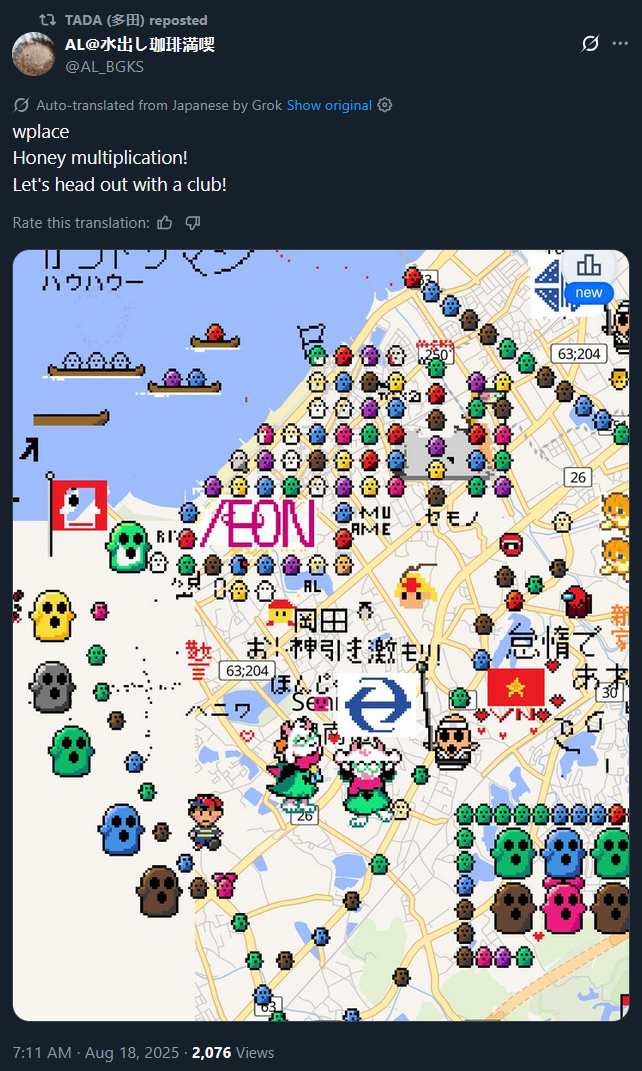The width and height of the screenshot is (642, 1071).
Task: Open the @AL_BGKS handle
Action: [x=104, y=66]
